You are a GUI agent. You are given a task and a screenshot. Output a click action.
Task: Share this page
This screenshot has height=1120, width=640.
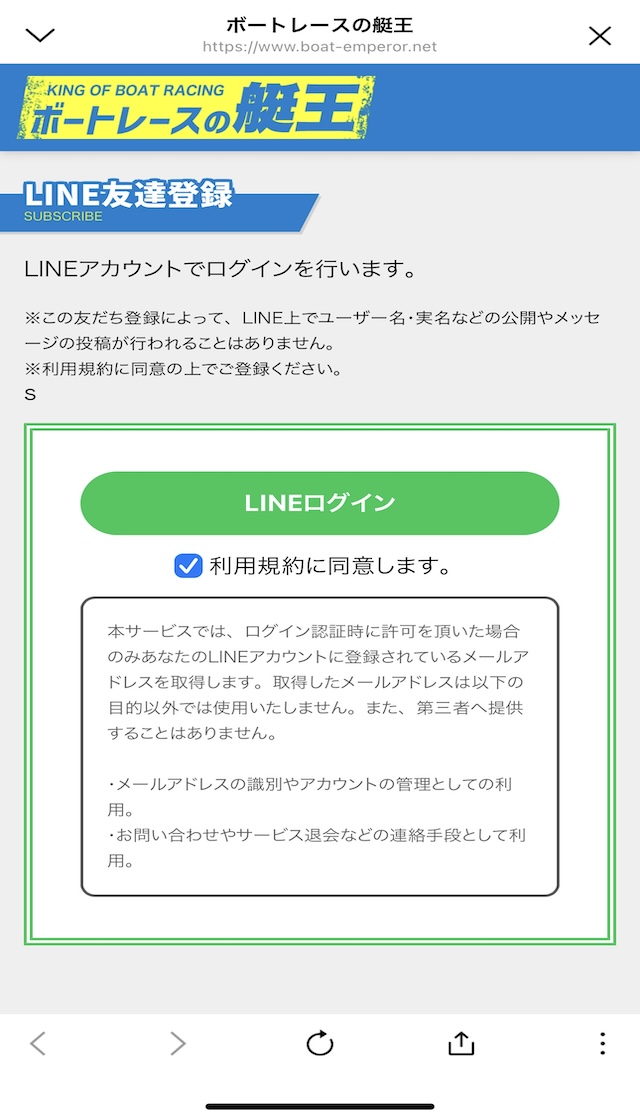461,1044
